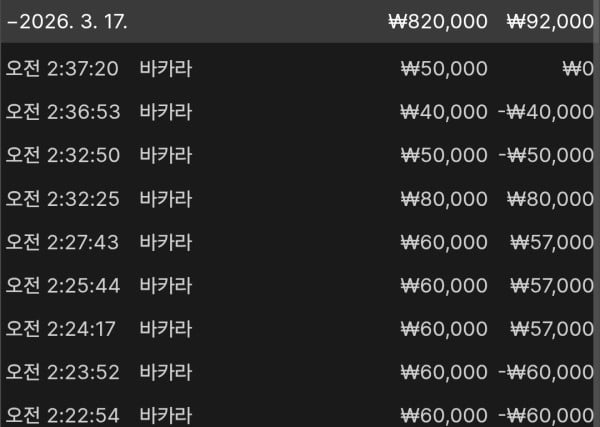Open the 오전 2:36:53 바카라 record
The image size is (600, 427).
point(300,111)
